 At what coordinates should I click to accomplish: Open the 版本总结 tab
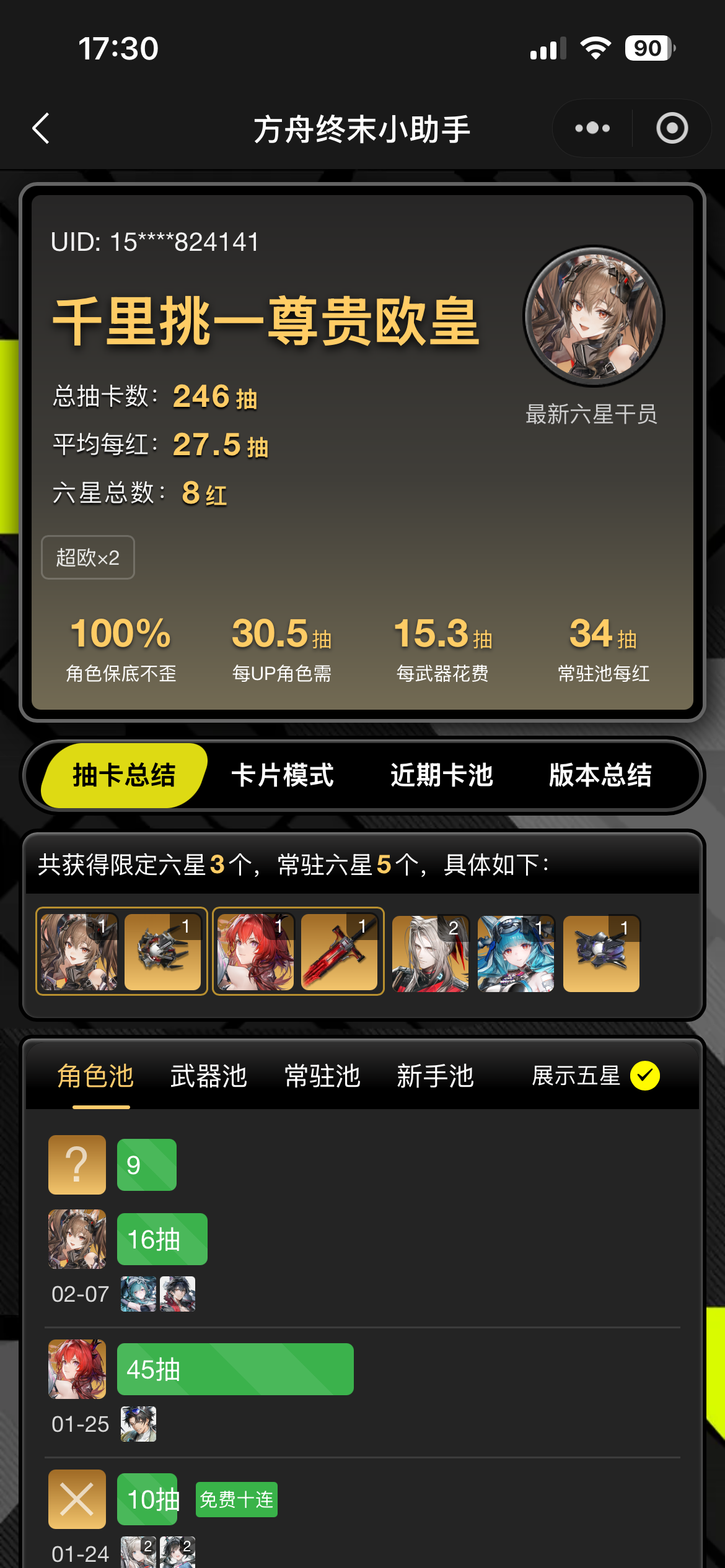pyautogui.click(x=600, y=775)
